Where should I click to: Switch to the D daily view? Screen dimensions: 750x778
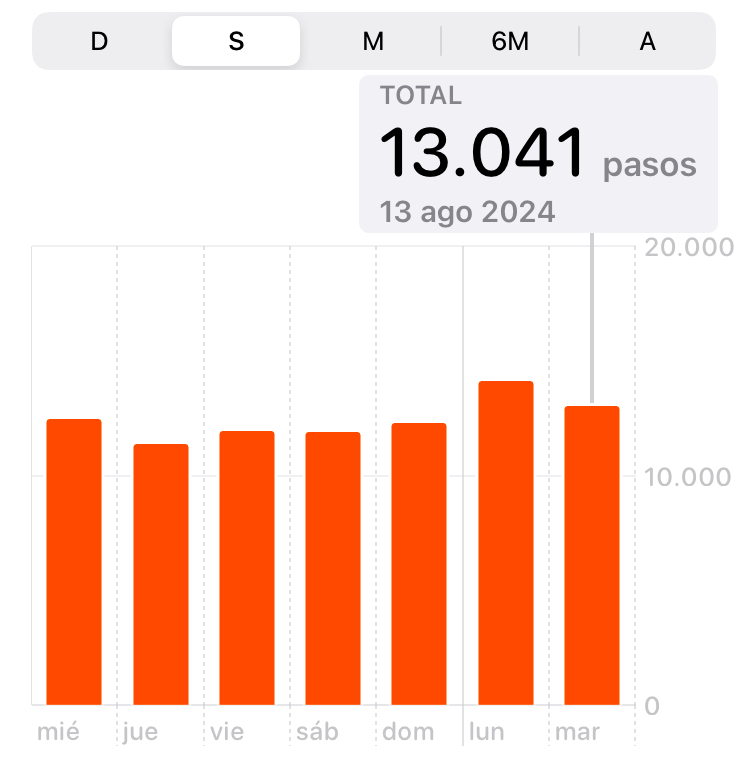click(99, 41)
